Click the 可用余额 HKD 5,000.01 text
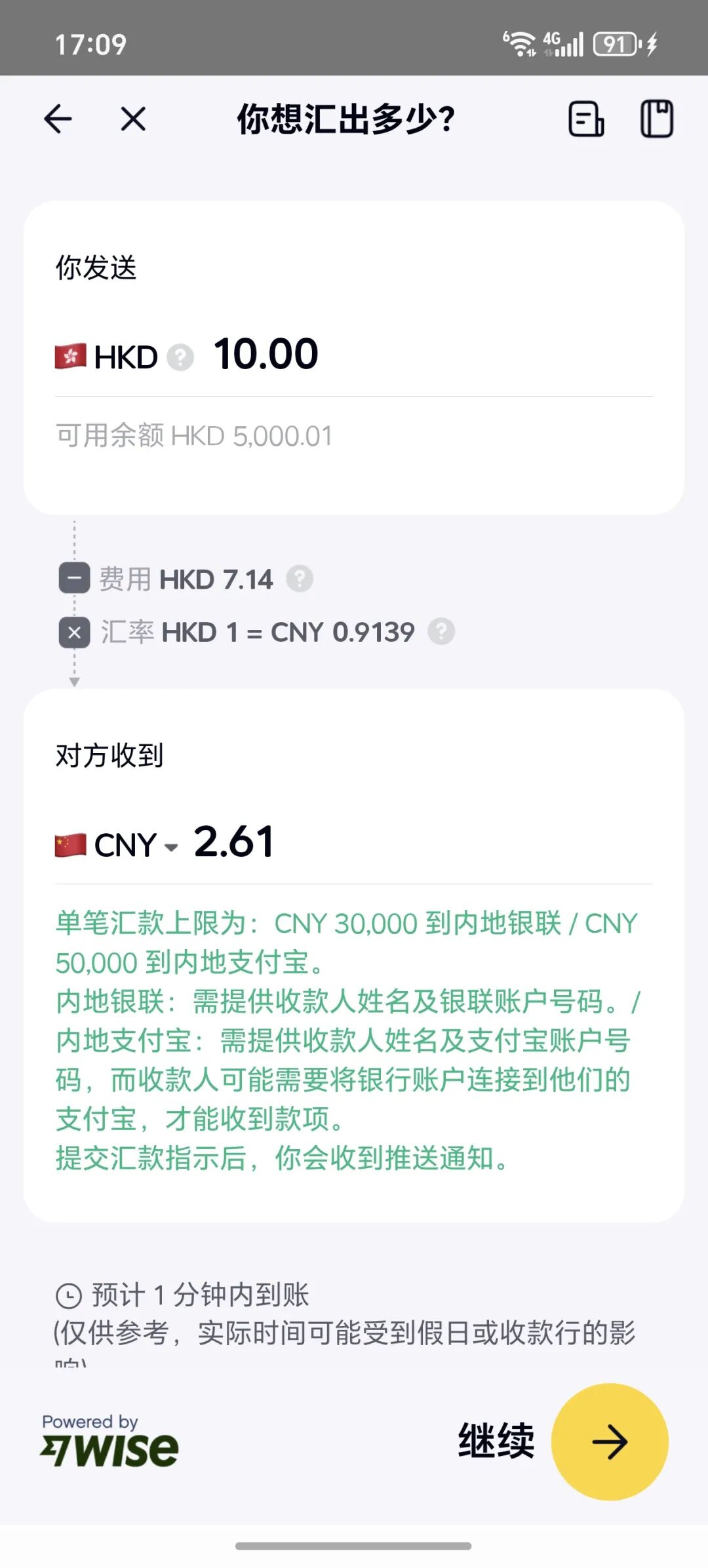 click(x=193, y=435)
